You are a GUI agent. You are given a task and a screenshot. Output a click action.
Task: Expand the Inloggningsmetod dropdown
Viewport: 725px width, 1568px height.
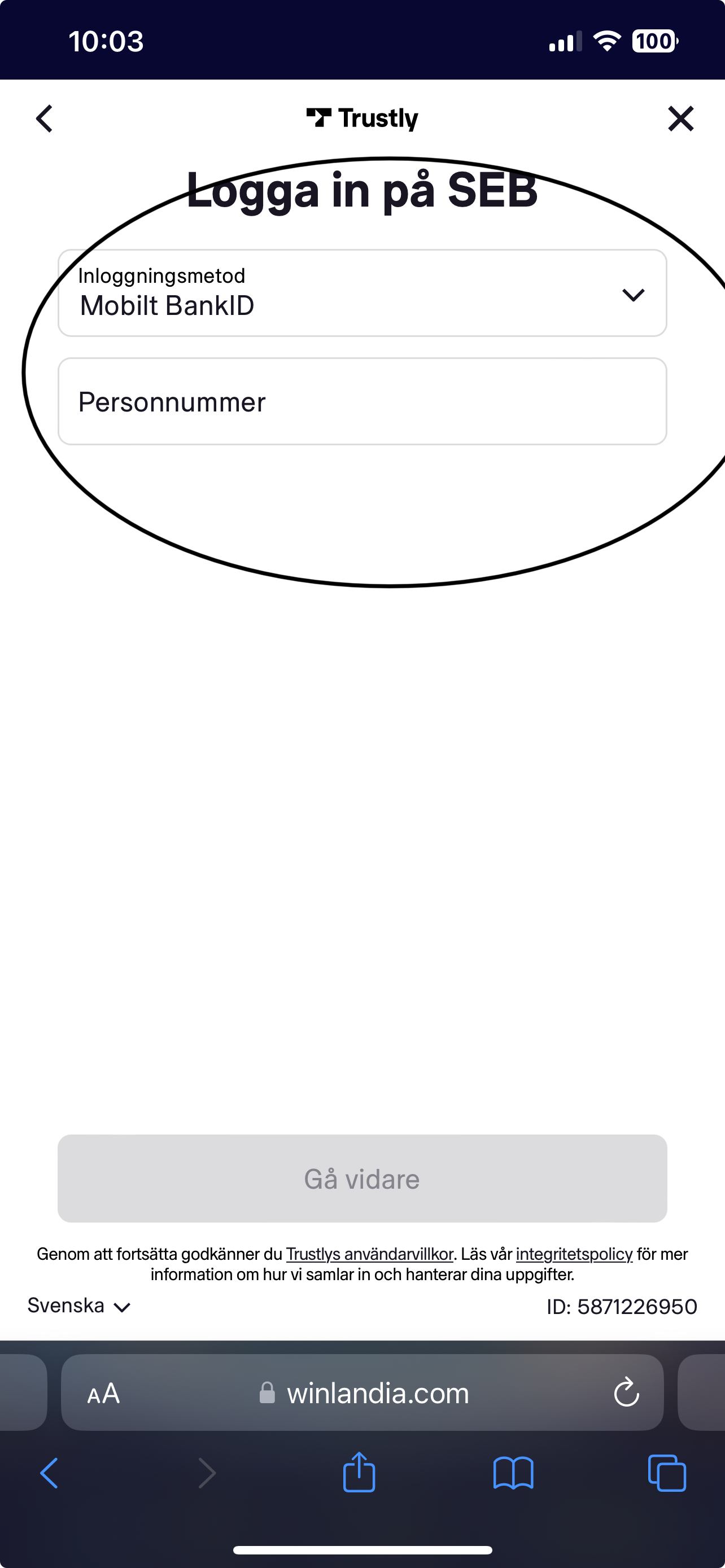point(362,294)
